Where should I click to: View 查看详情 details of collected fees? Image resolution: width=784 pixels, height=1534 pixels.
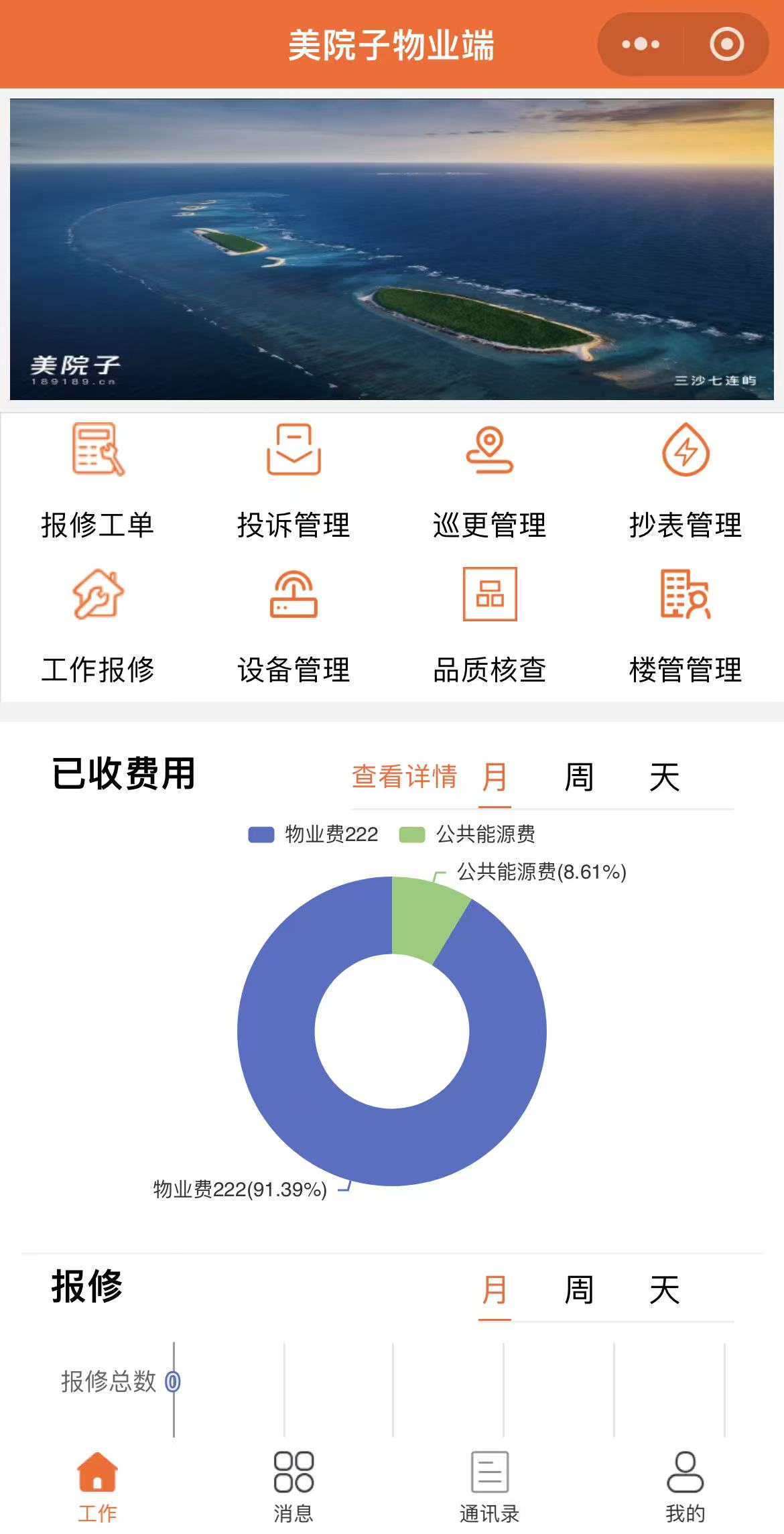[404, 777]
